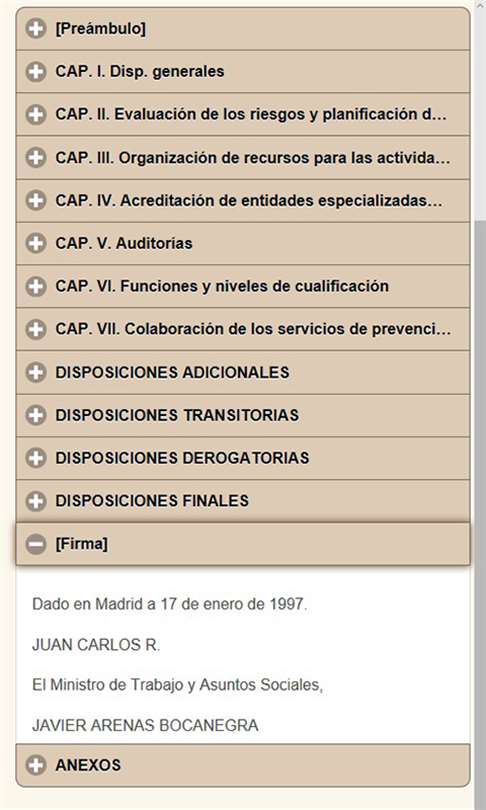Expand DISPOSICIONES DEROGATORIAS
The height and width of the screenshot is (810, 486).
[243, 458]
